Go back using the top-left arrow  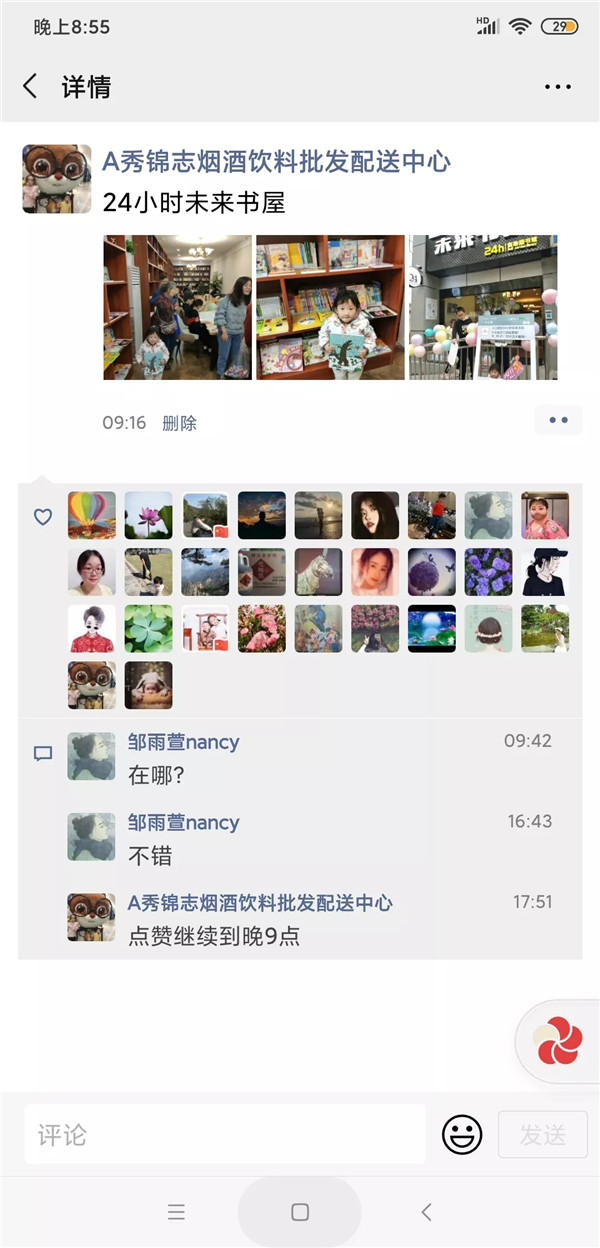pos(30,87)
